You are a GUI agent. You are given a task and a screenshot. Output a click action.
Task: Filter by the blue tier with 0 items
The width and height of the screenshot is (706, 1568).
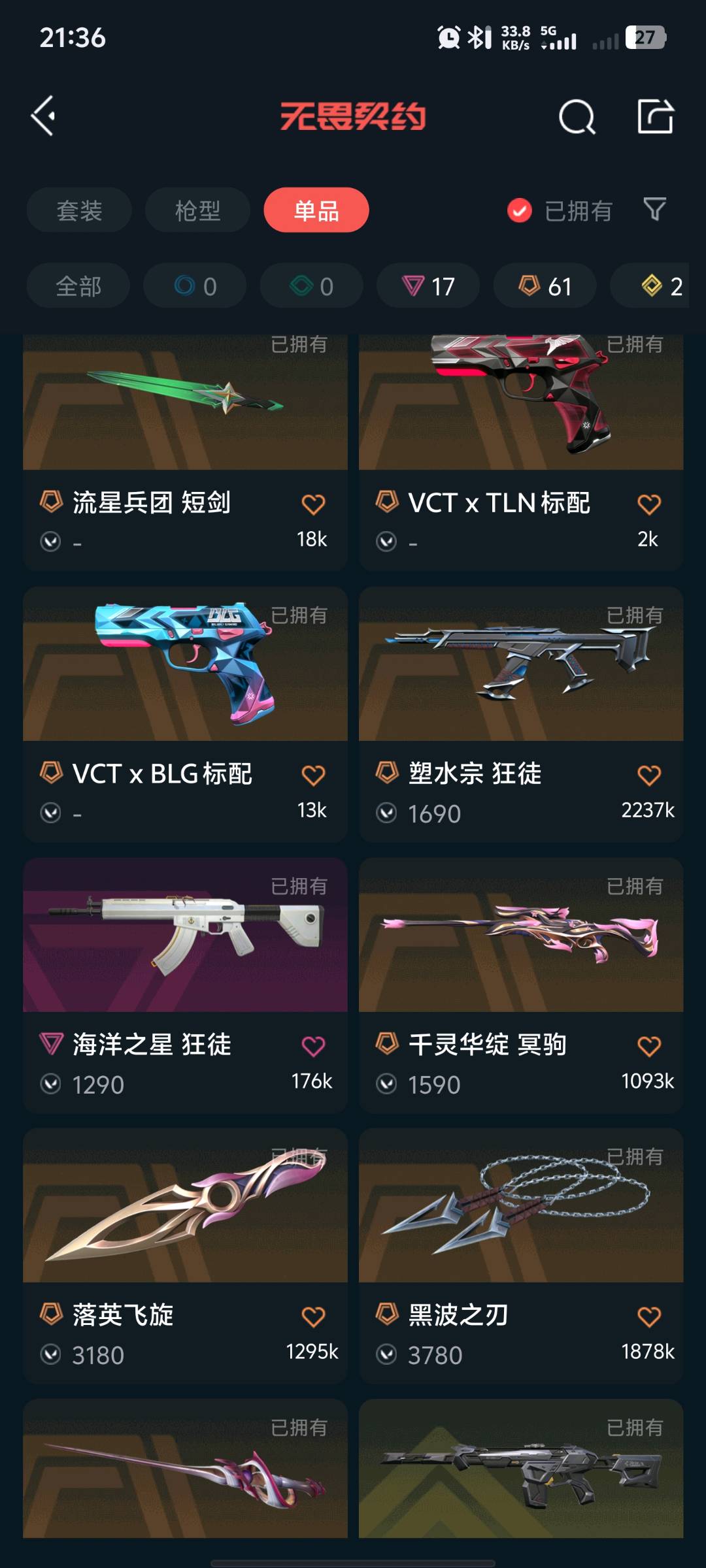(x=195, y=286)
